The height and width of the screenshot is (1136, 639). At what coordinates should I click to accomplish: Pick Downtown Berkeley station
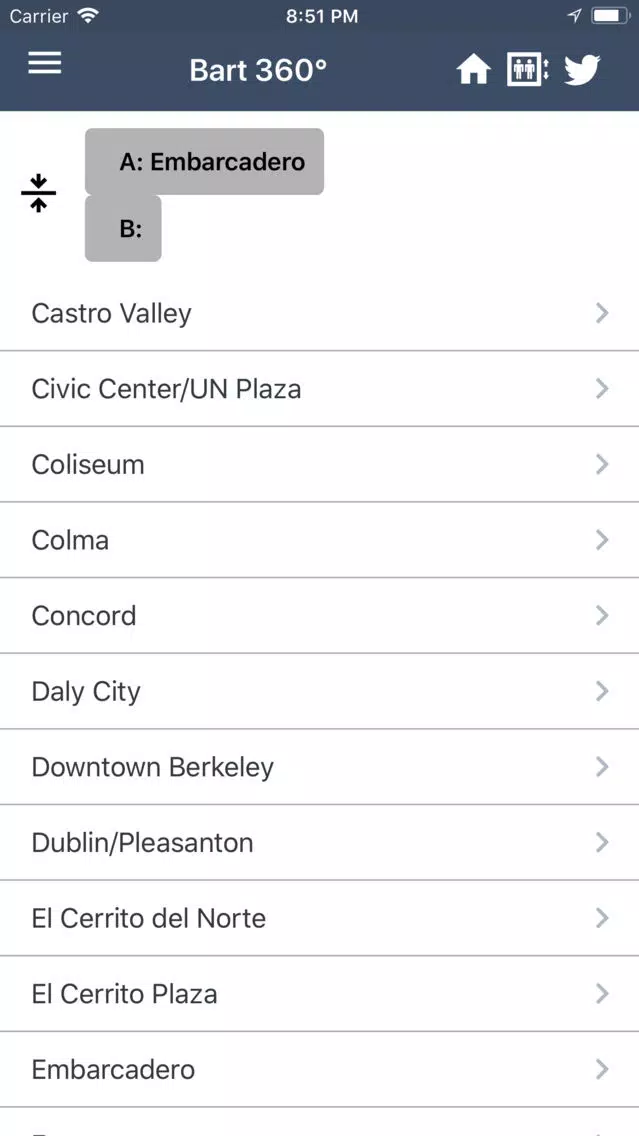320,767
